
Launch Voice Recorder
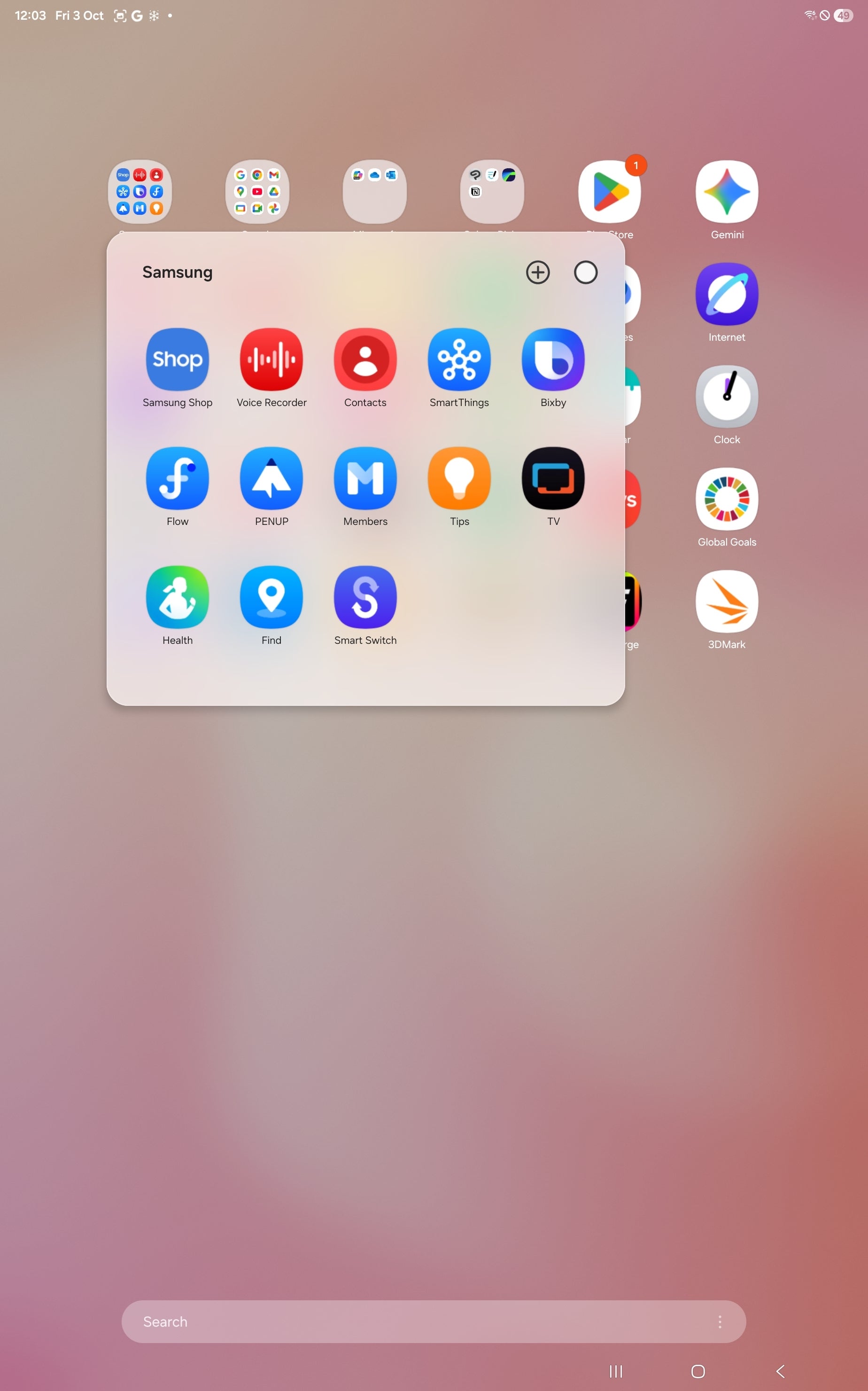[x=271, y=359]
